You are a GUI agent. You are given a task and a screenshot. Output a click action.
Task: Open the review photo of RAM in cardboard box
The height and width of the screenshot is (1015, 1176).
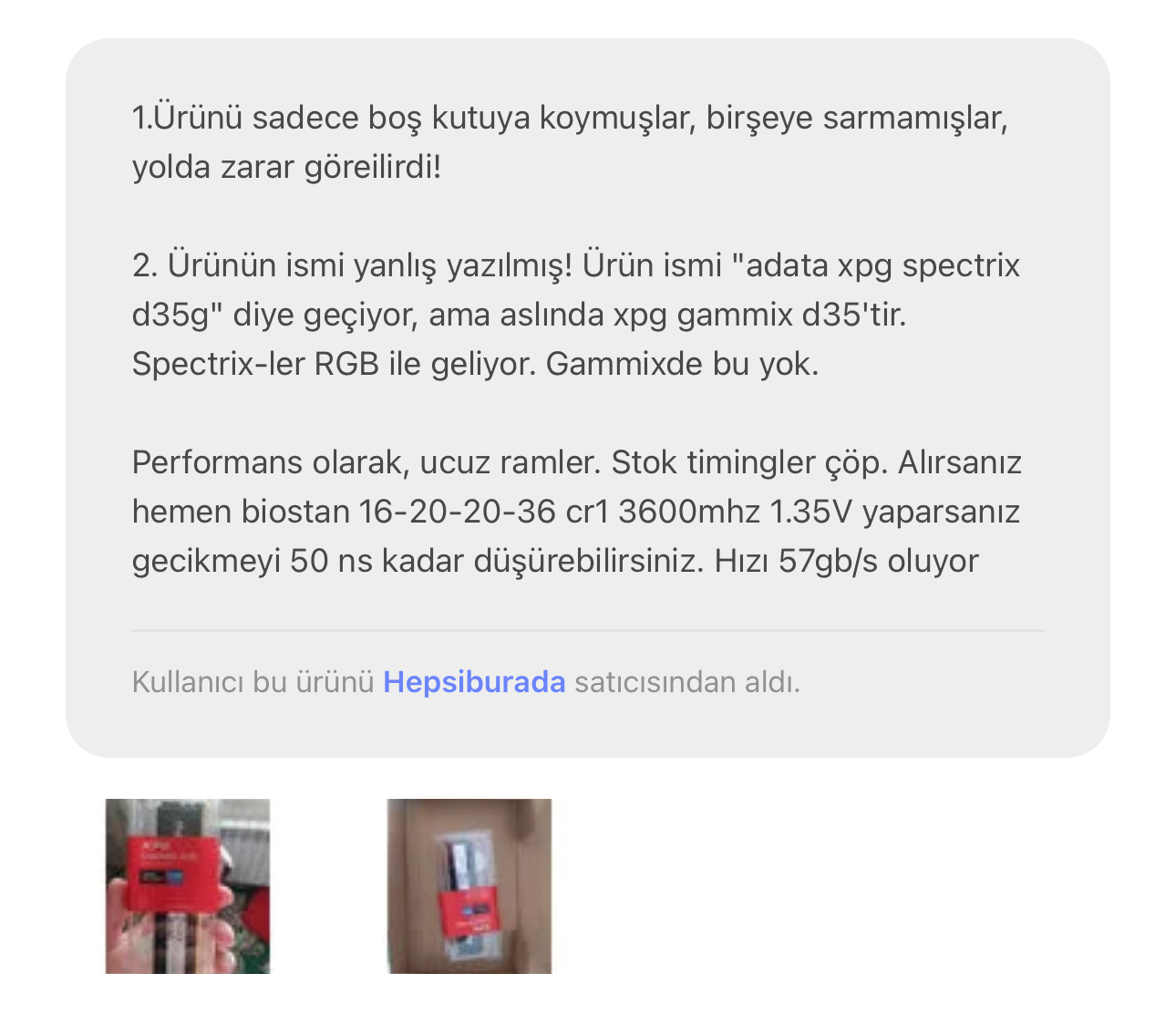(x=469, y=886)
